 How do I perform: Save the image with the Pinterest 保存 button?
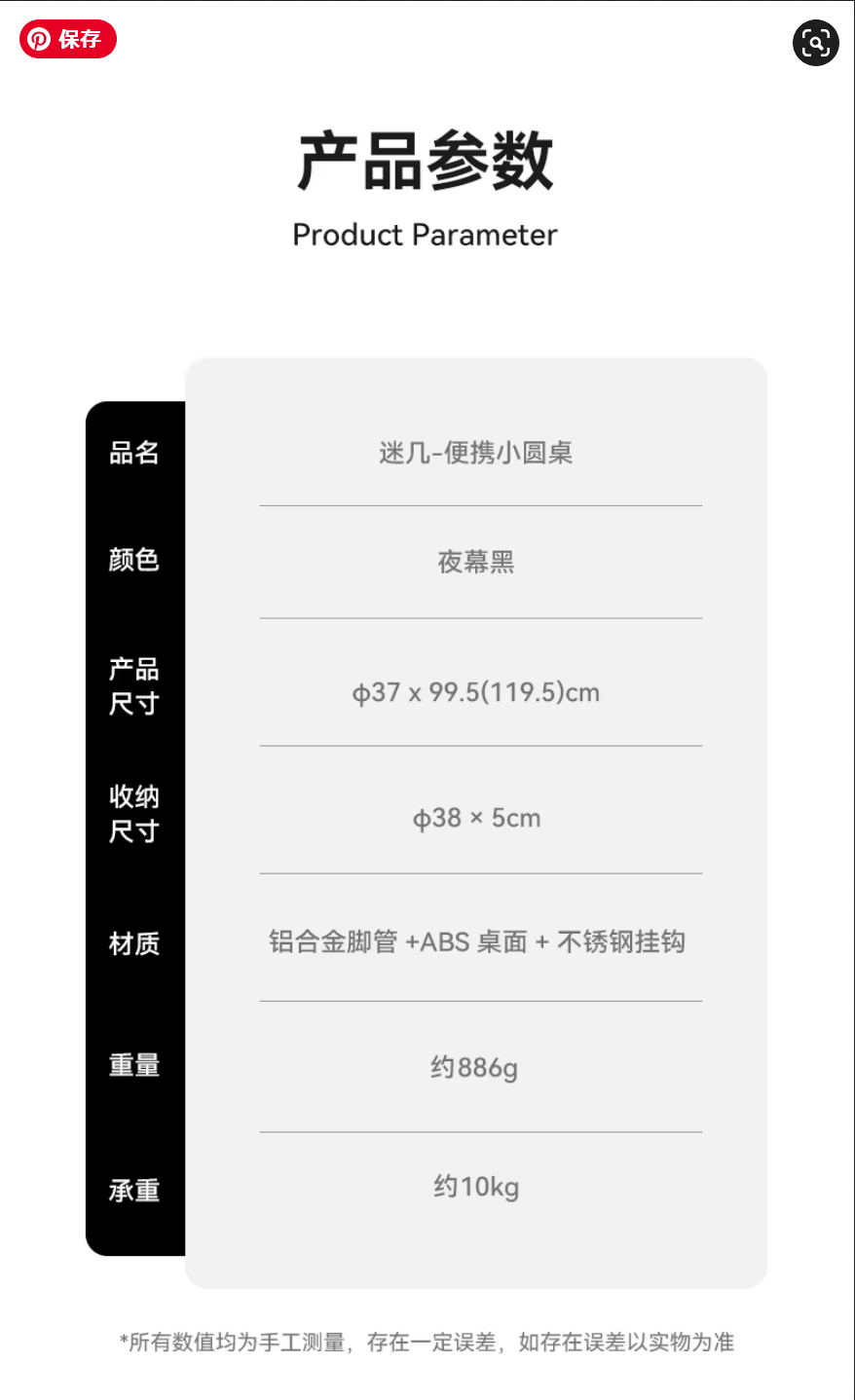click(x=67, y=39)
